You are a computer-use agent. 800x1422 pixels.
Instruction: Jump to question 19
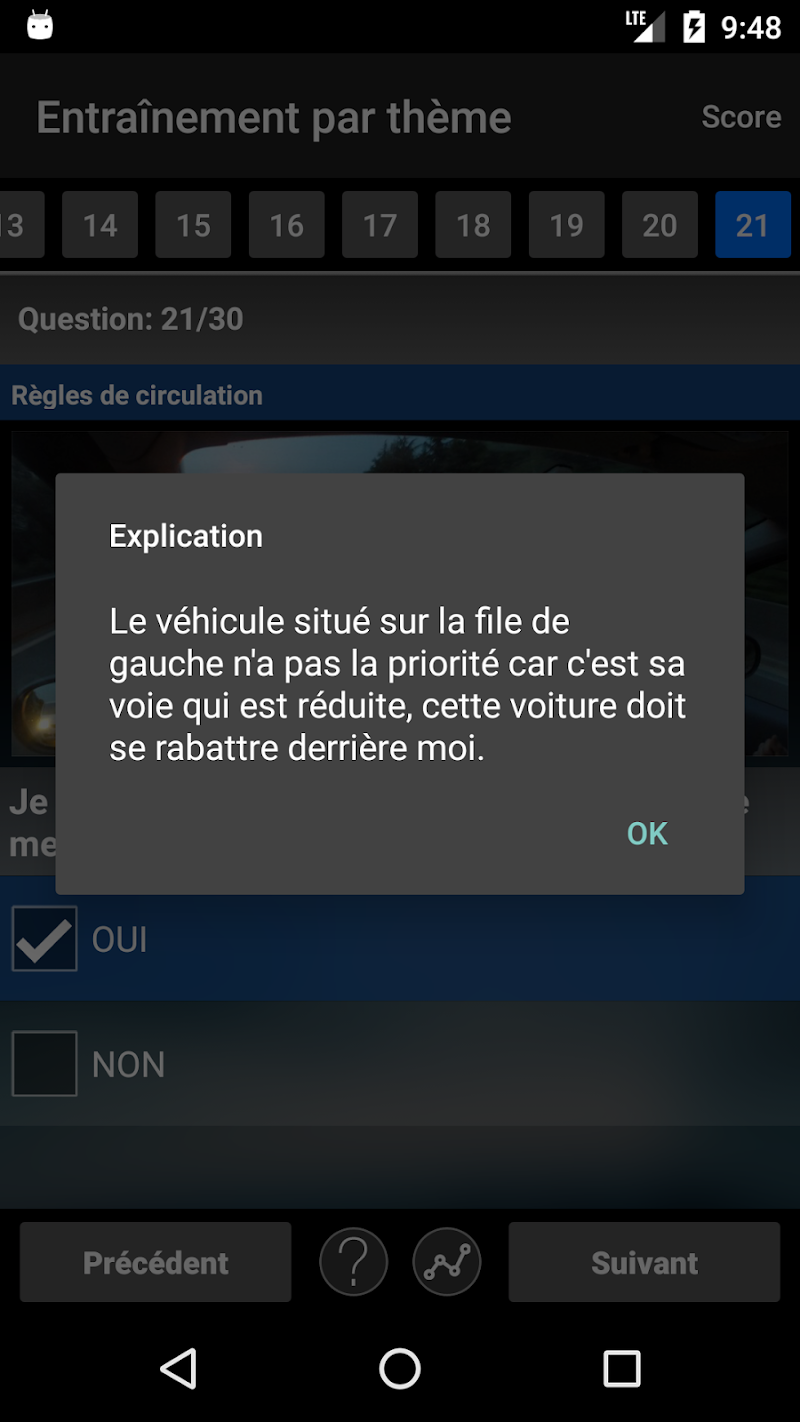pos(566,225)
